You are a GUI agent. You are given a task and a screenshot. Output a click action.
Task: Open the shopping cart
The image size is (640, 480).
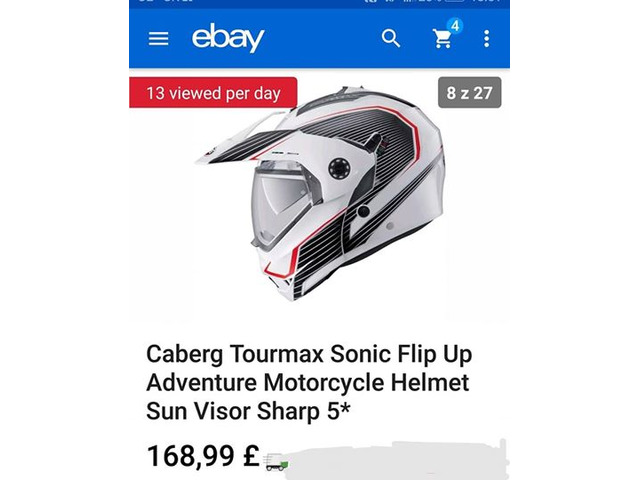(443, 39)
